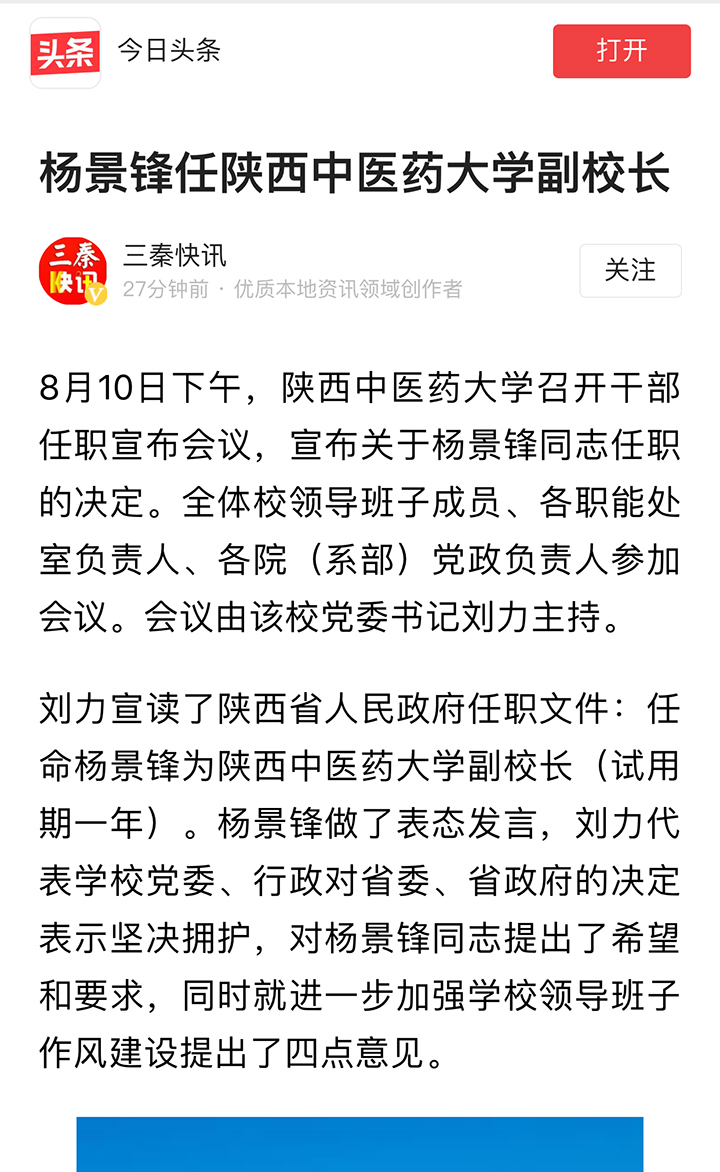Open the article image below the text

(360, 1144)
